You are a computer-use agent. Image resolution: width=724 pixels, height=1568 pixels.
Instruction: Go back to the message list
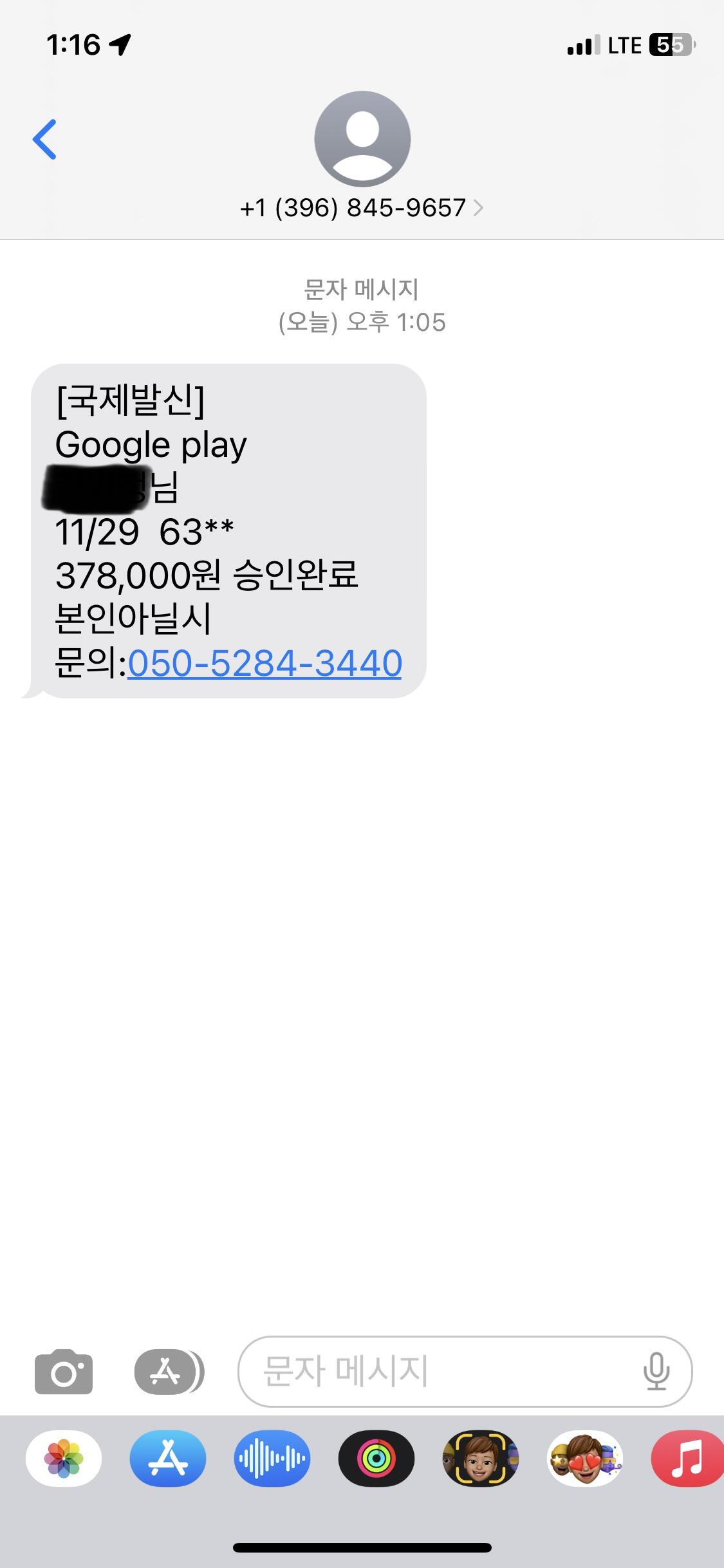pyautogui.click(x=44, y=139)
